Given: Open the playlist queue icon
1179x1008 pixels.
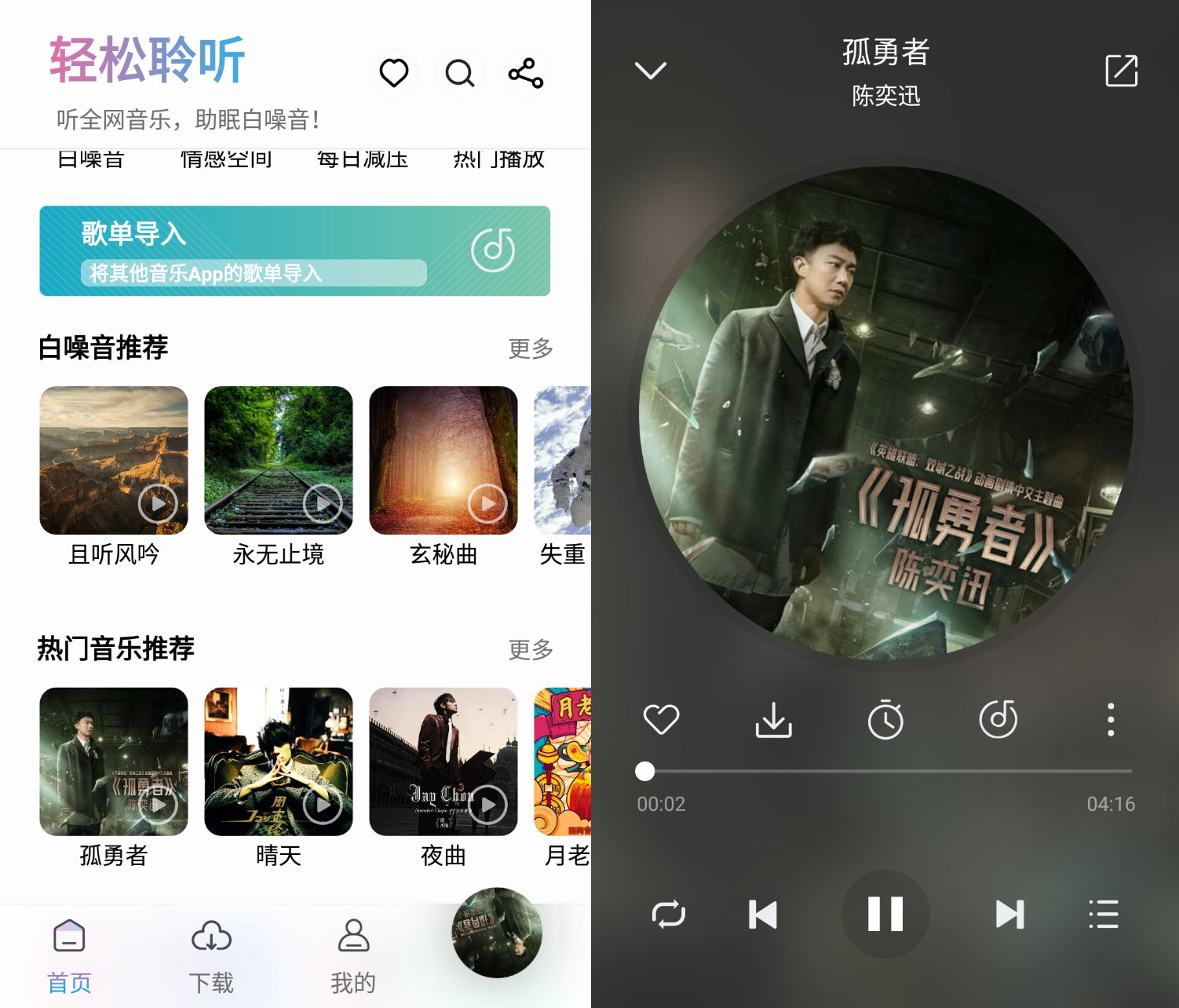Looking at the screenshot, I should [1103, 914].
